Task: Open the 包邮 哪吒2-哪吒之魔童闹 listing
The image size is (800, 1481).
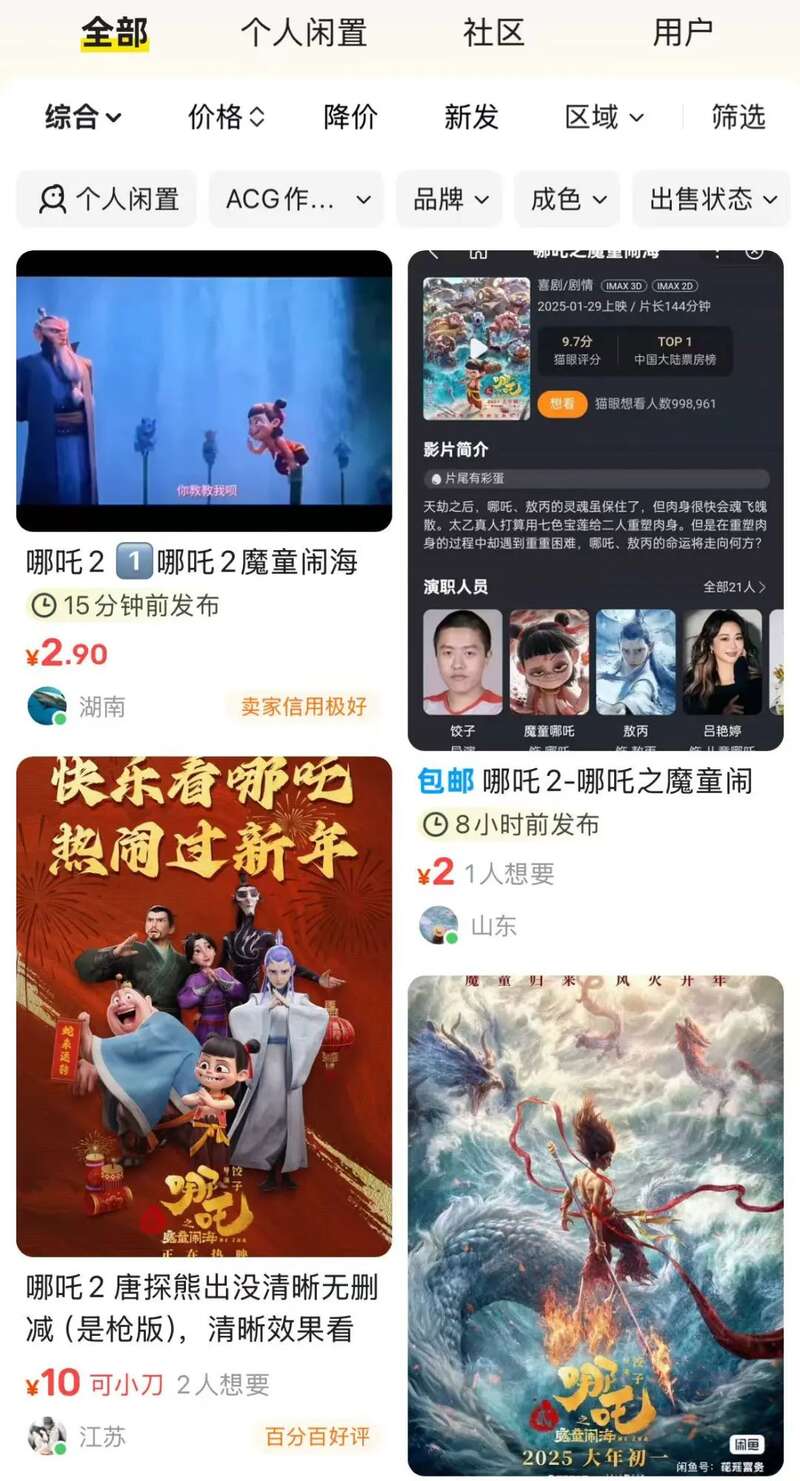Action: click(x=595, y=500)
